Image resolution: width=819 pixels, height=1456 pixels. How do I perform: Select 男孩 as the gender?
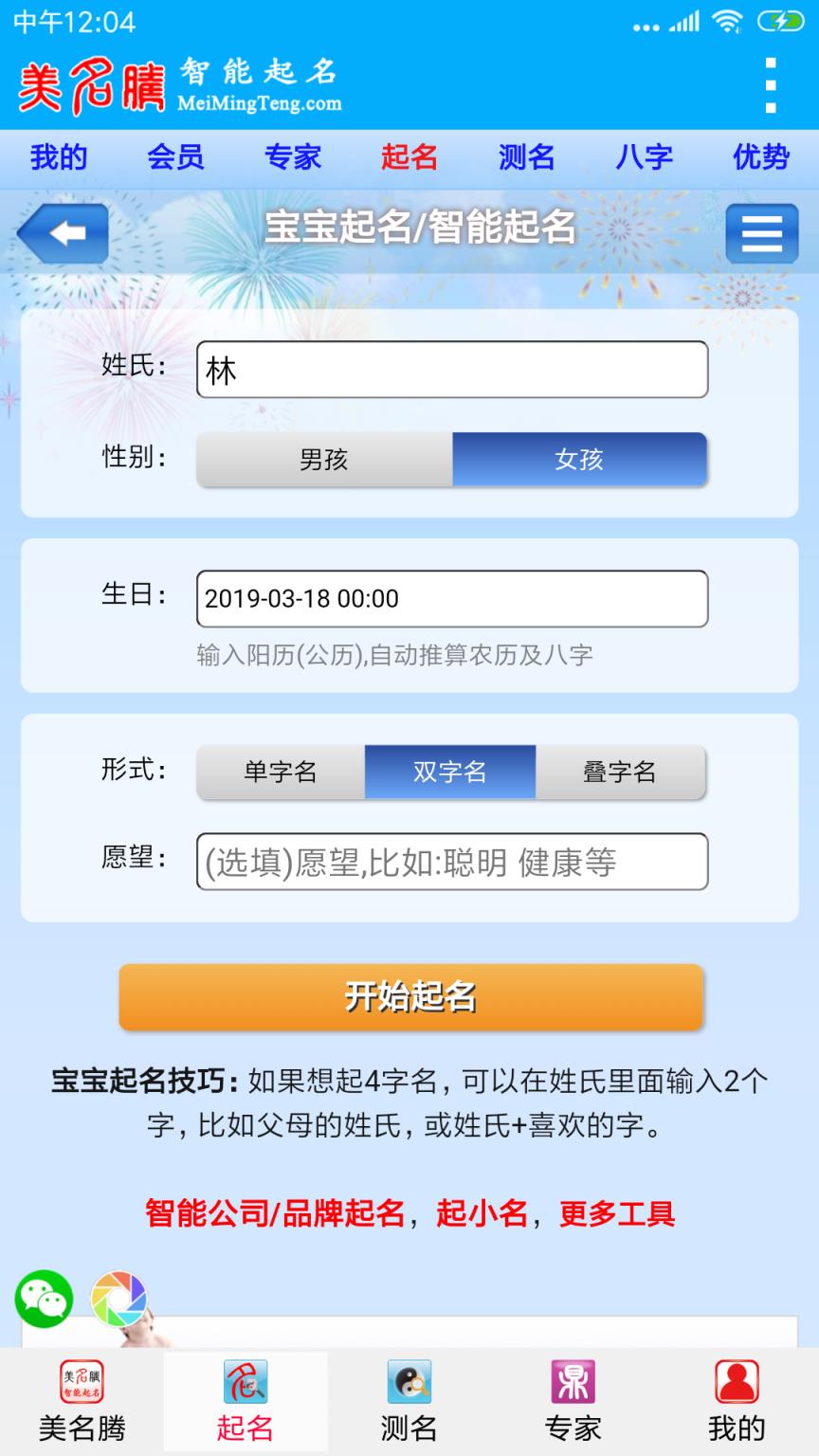324,459
